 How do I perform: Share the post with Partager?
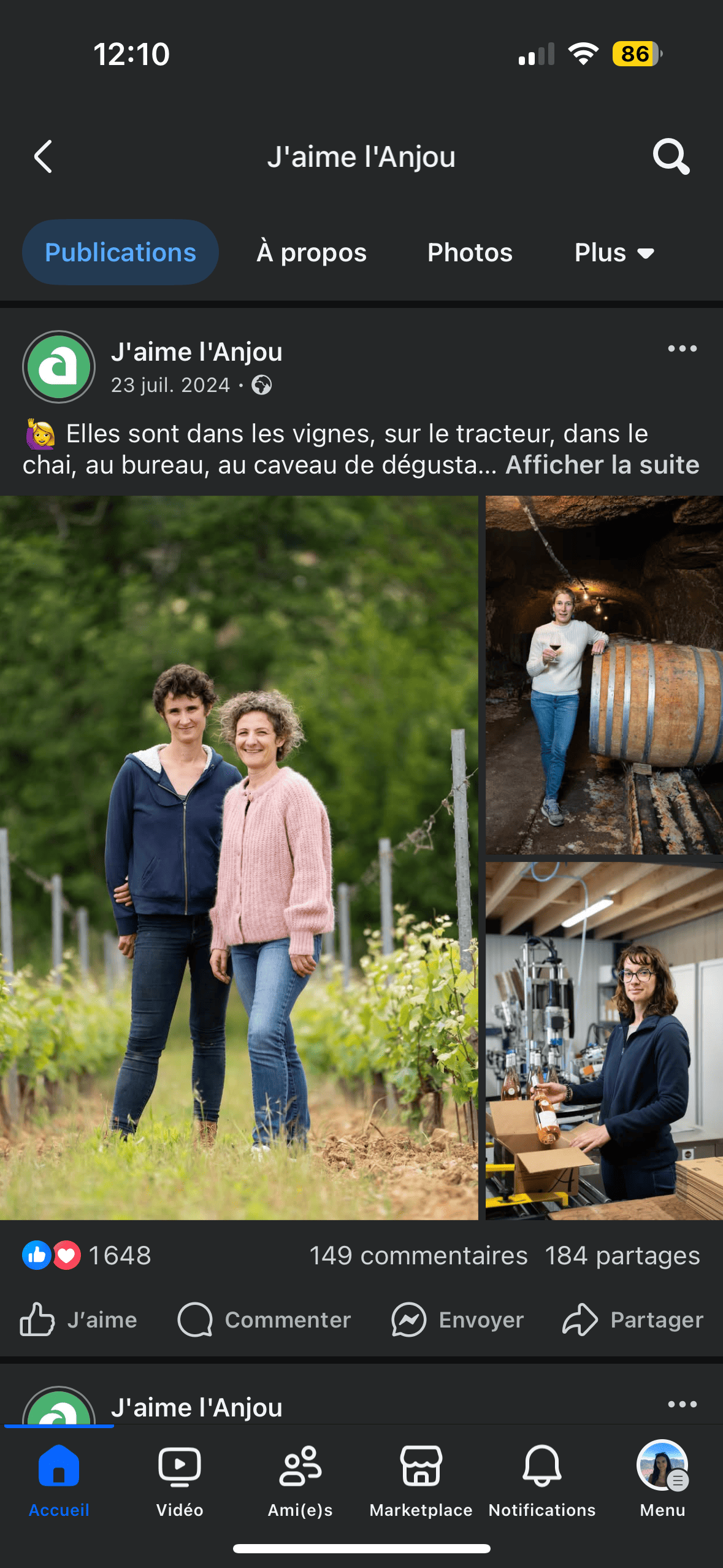click(x=633, y=1320)
